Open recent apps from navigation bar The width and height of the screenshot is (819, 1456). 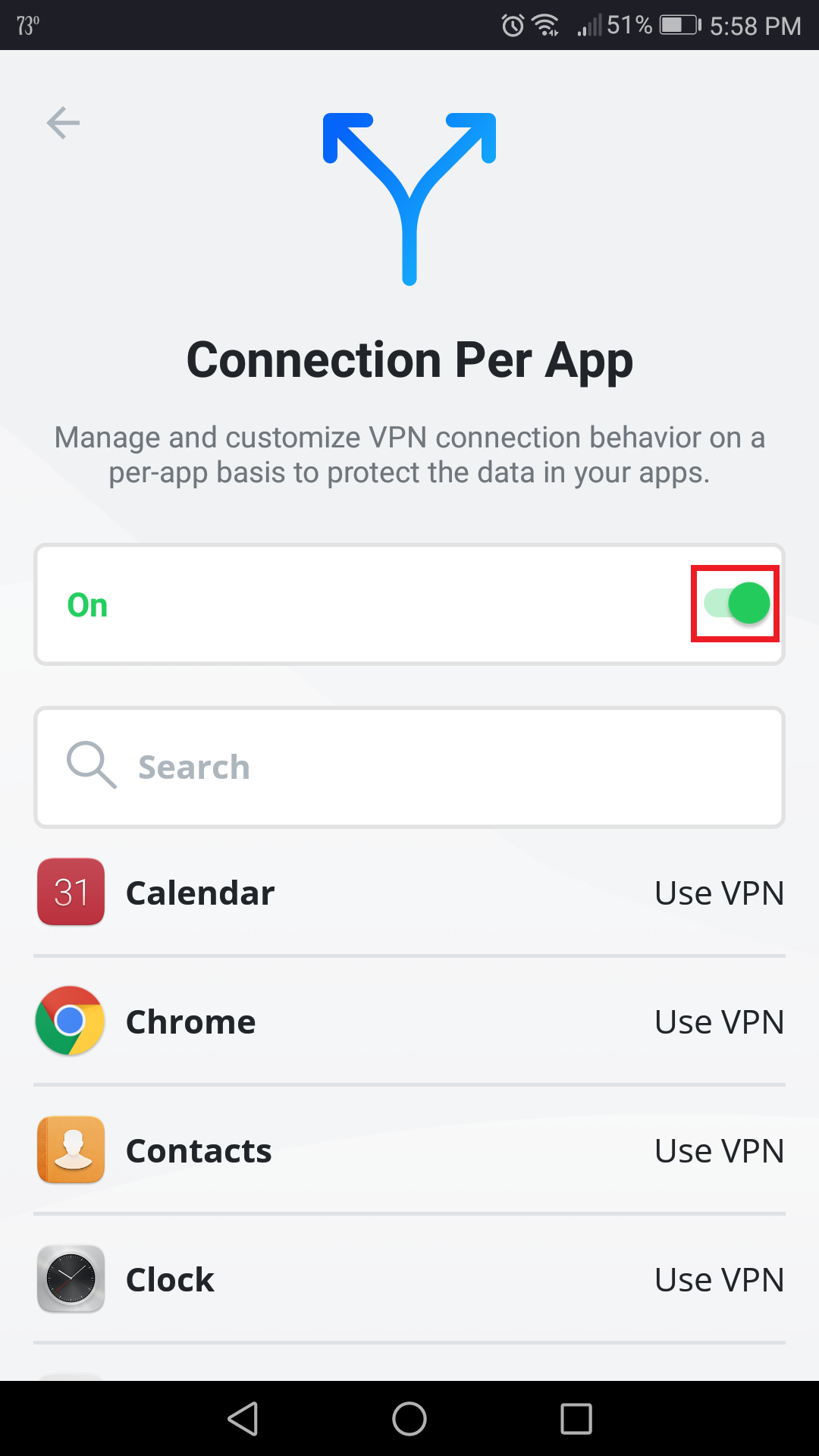576,1418
